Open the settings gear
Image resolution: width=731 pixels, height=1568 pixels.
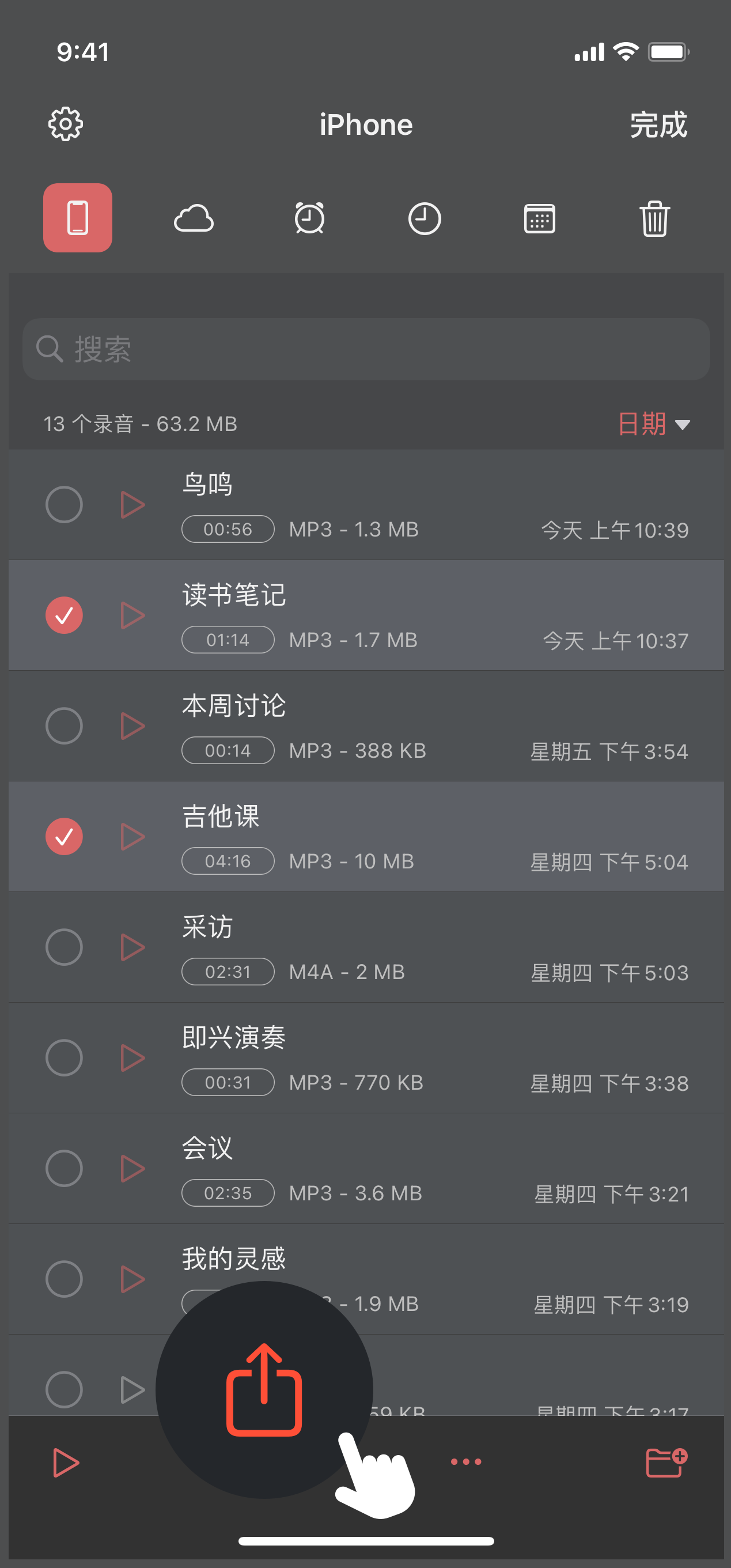pos(66,125)
